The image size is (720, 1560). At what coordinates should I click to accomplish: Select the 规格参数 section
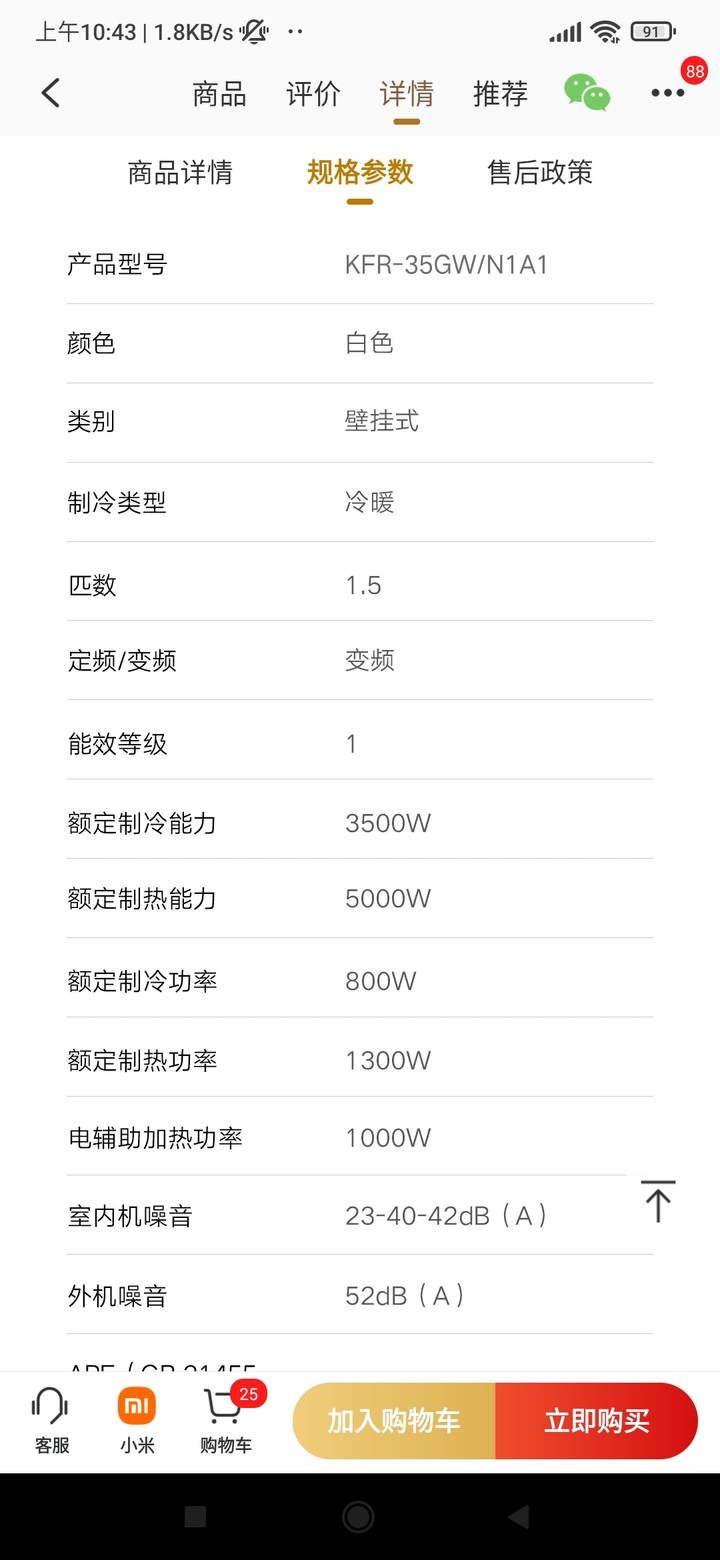coord(360,172)
